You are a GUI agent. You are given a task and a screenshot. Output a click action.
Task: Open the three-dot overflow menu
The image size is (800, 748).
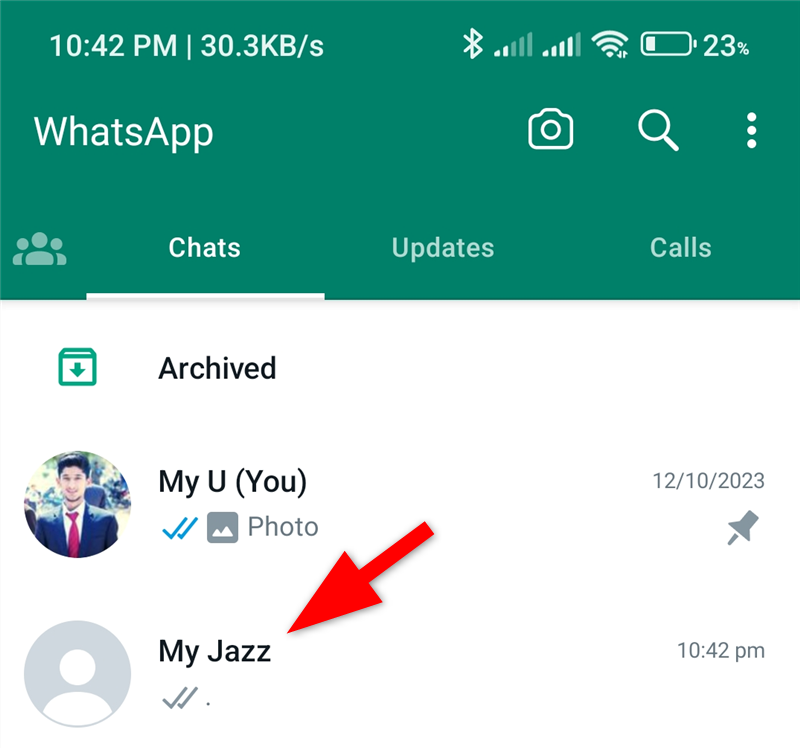tap(751, 131)
